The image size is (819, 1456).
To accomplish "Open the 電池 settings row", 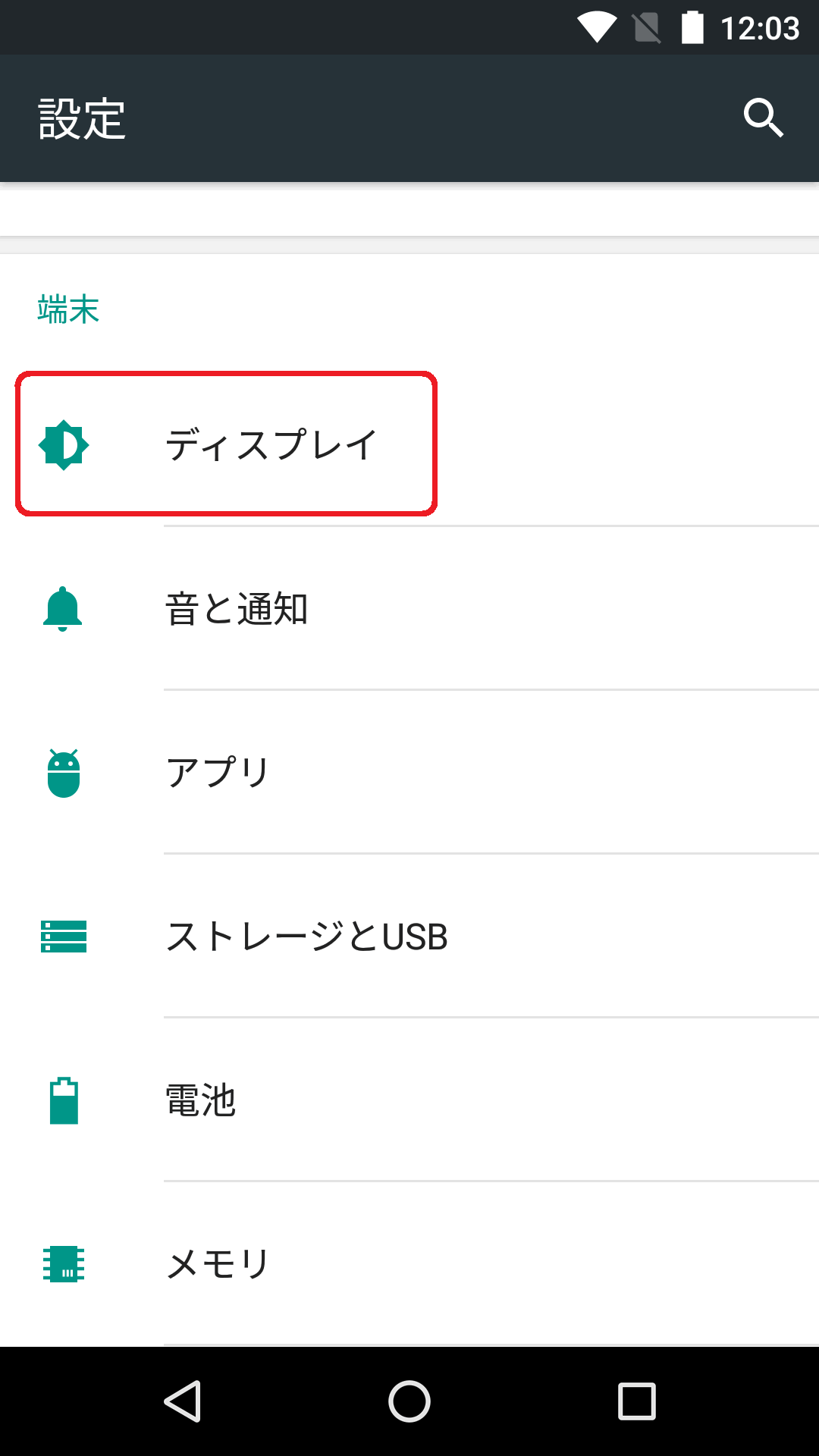I will point(409,1100).
